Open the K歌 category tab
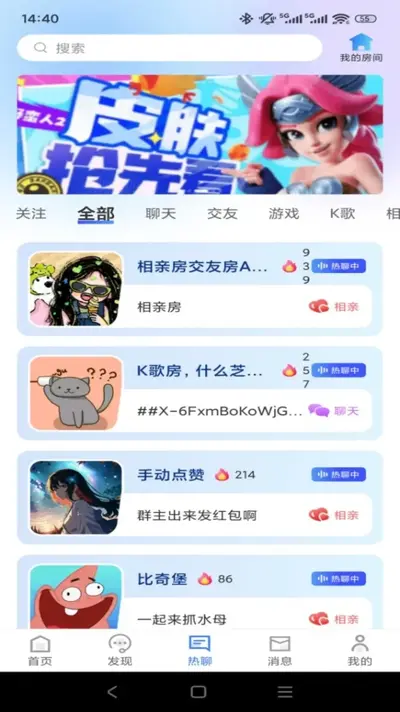This screenshot has height=712, width=400. pyautogui.click(x=342, y=213)
